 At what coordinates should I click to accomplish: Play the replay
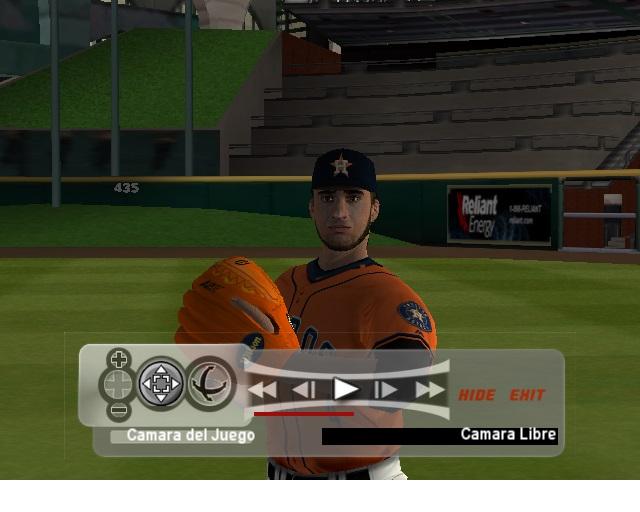[x=346, y=389]
